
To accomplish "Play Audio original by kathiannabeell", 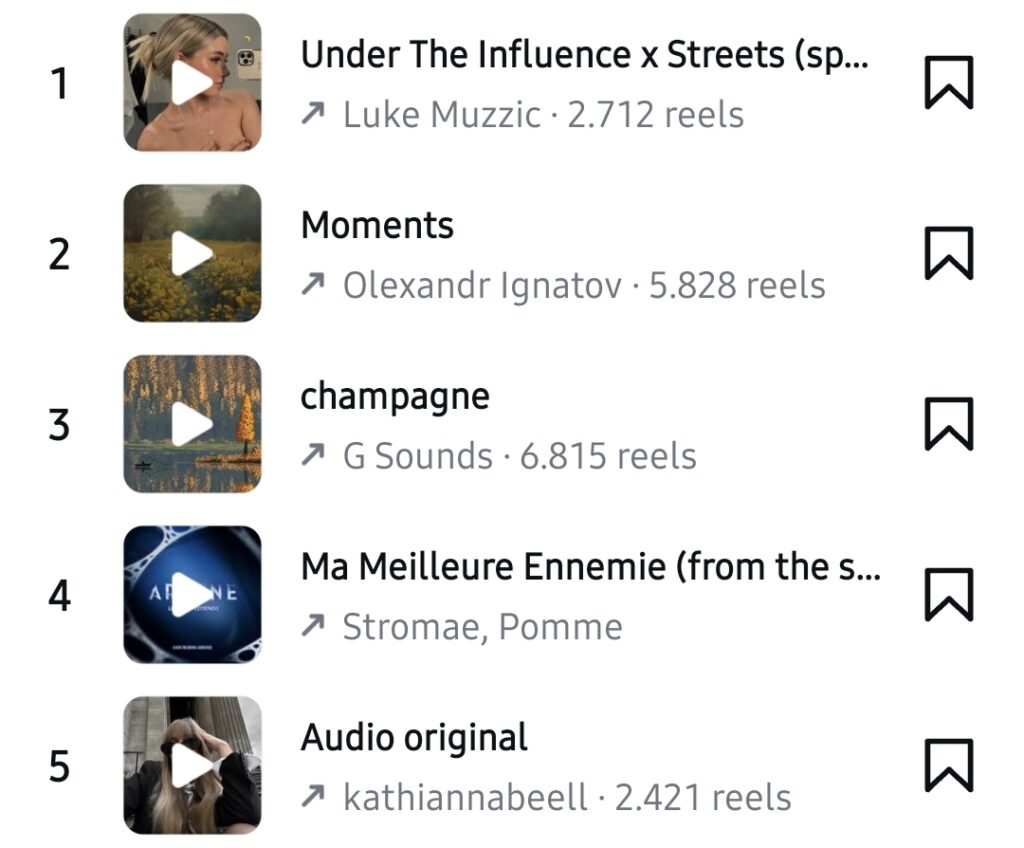I will click(192, 766).
